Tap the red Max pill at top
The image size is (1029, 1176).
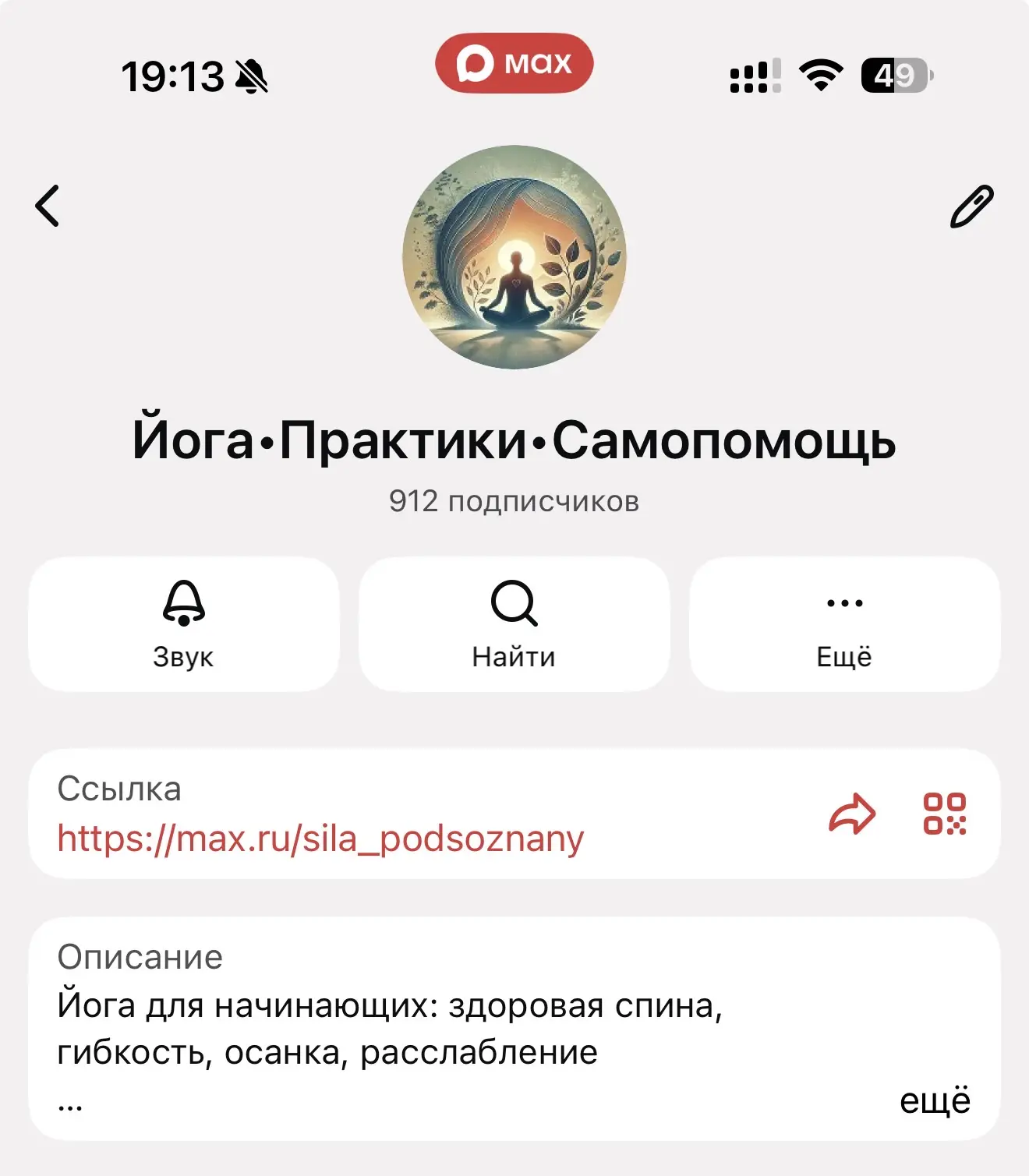point(514,63)
